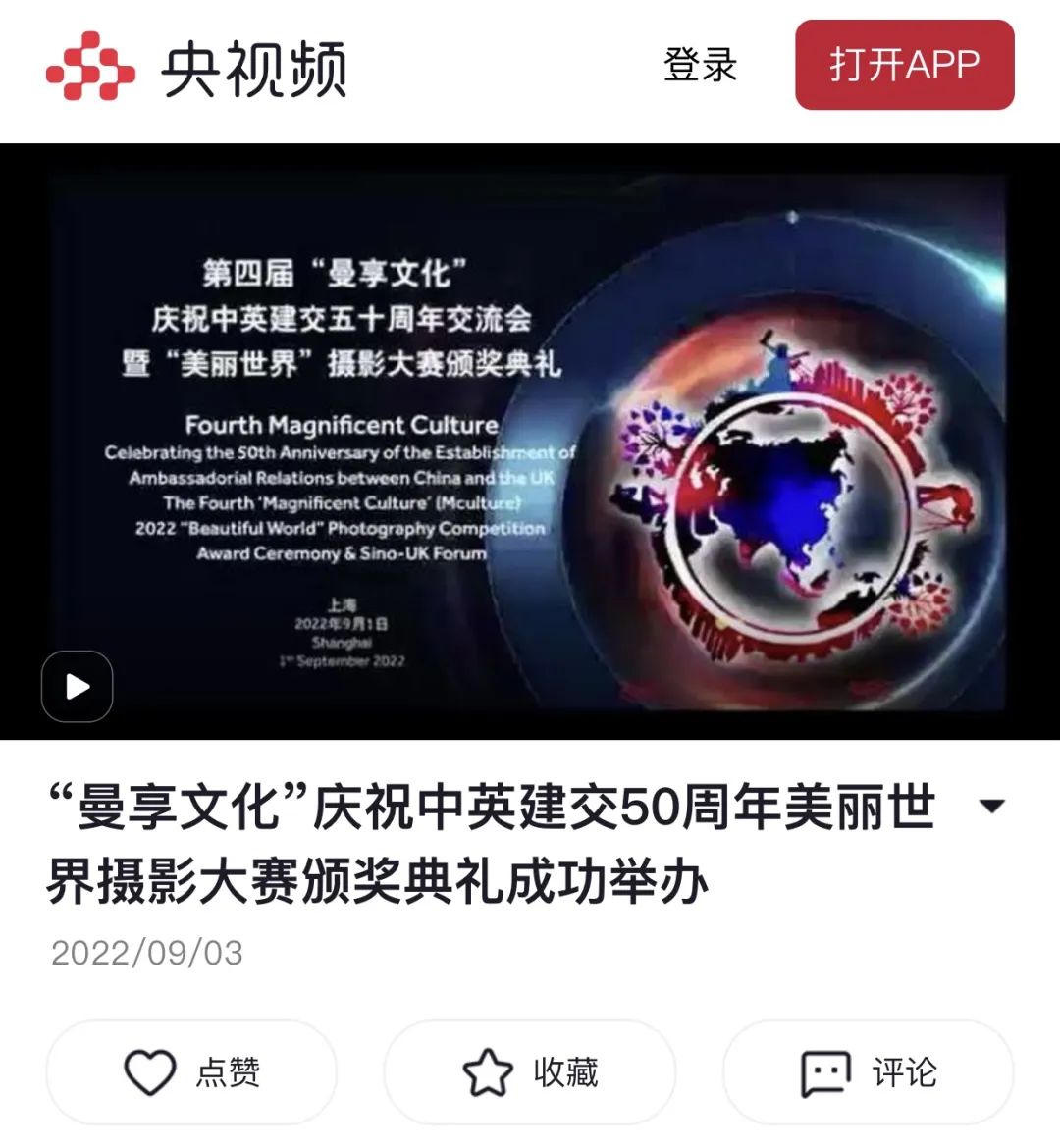Open the app via 打开APP button
The height and width of the screenshot is (1148, 1060).
(904, 65)
